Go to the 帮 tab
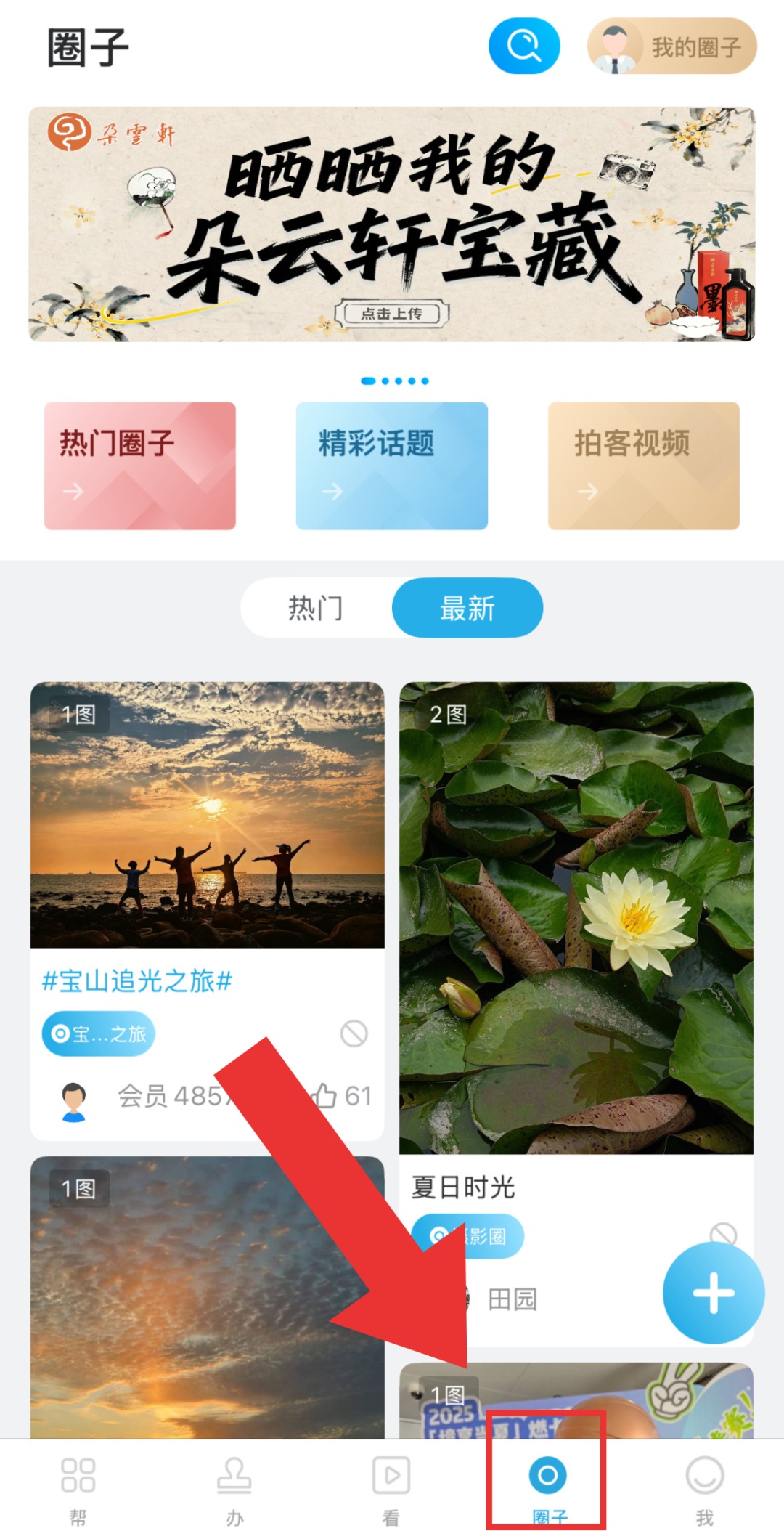The image size is (784, 1531). click(x=78, y=1486)
